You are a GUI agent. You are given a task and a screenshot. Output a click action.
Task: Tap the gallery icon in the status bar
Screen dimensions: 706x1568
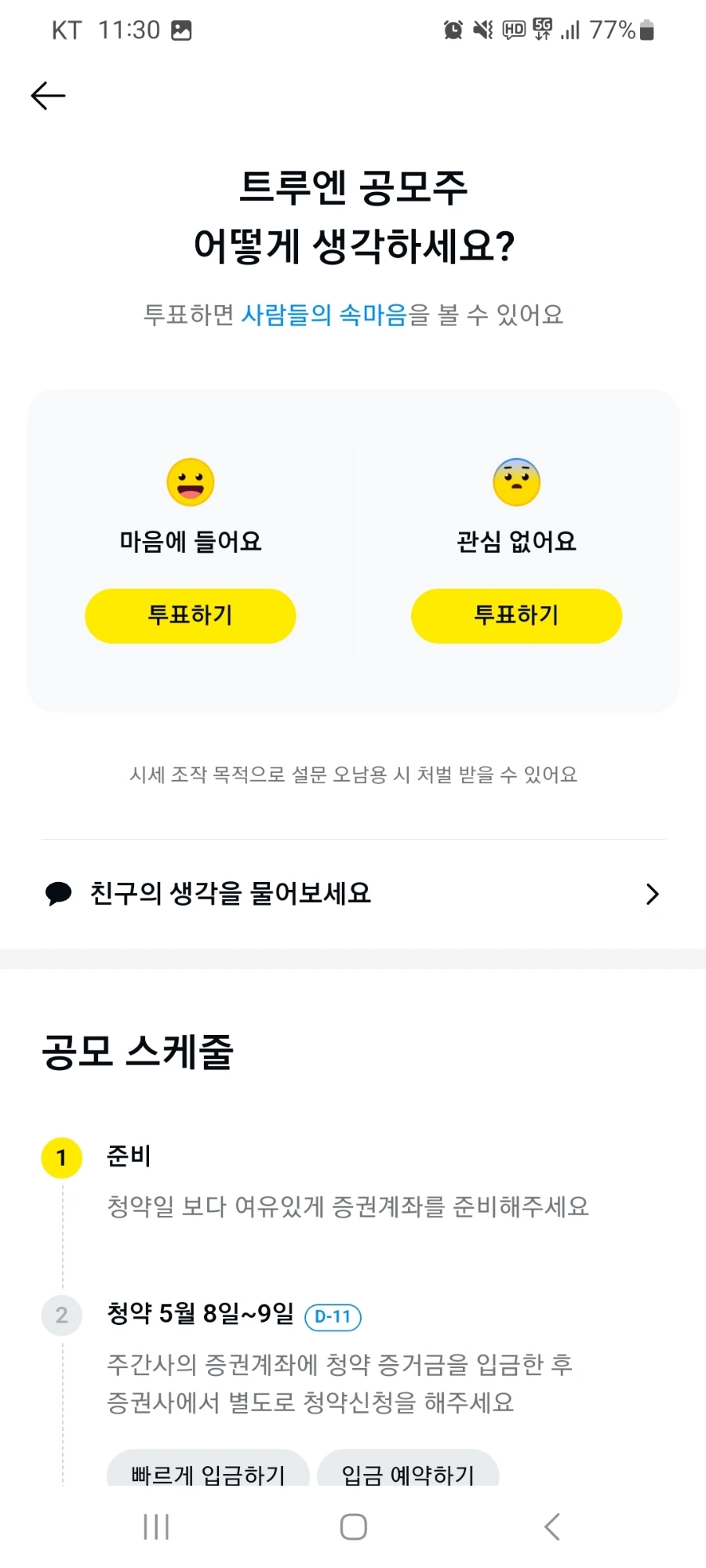click(182, 30)
